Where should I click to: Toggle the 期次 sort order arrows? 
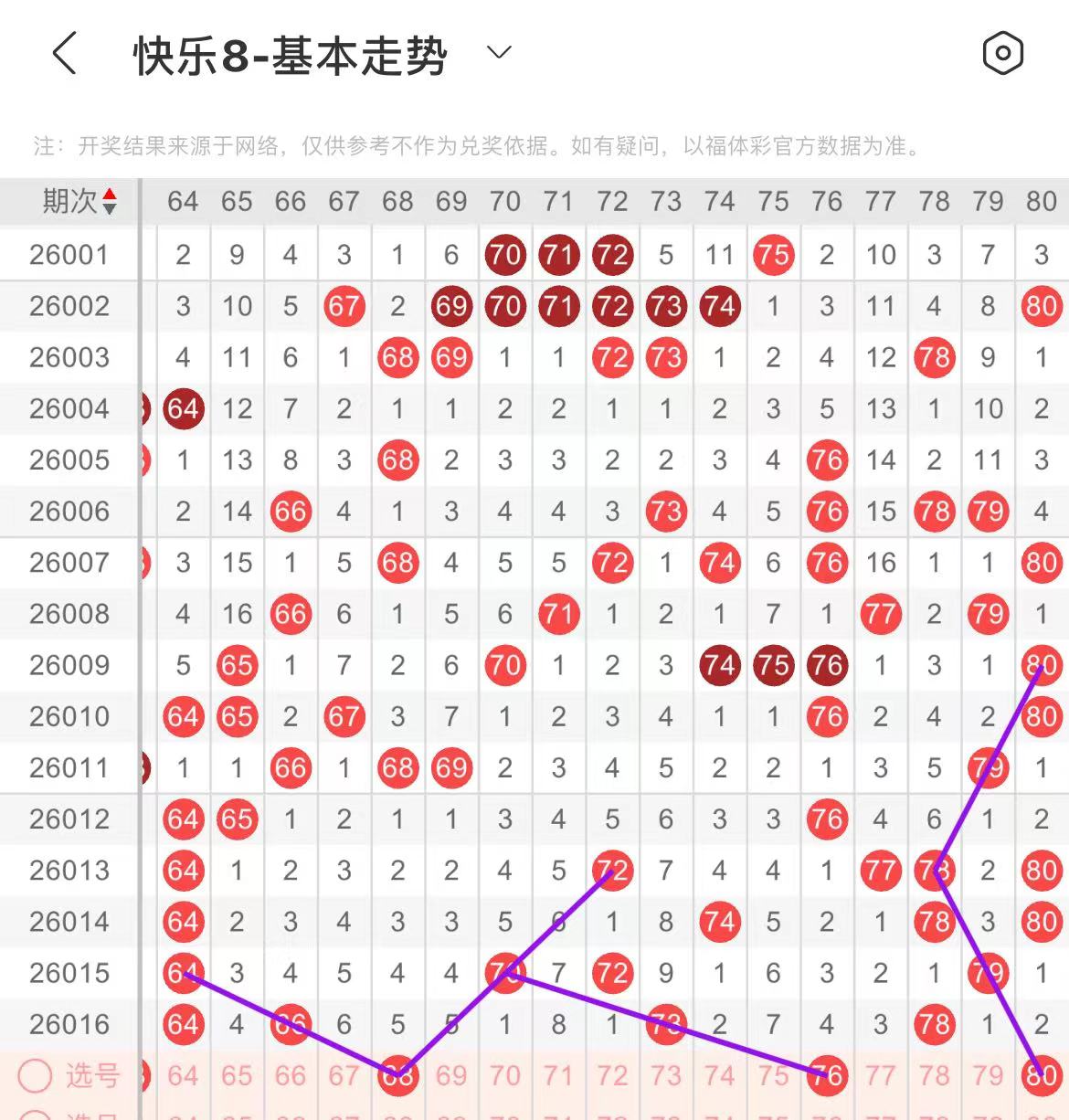tap(110, 201)
